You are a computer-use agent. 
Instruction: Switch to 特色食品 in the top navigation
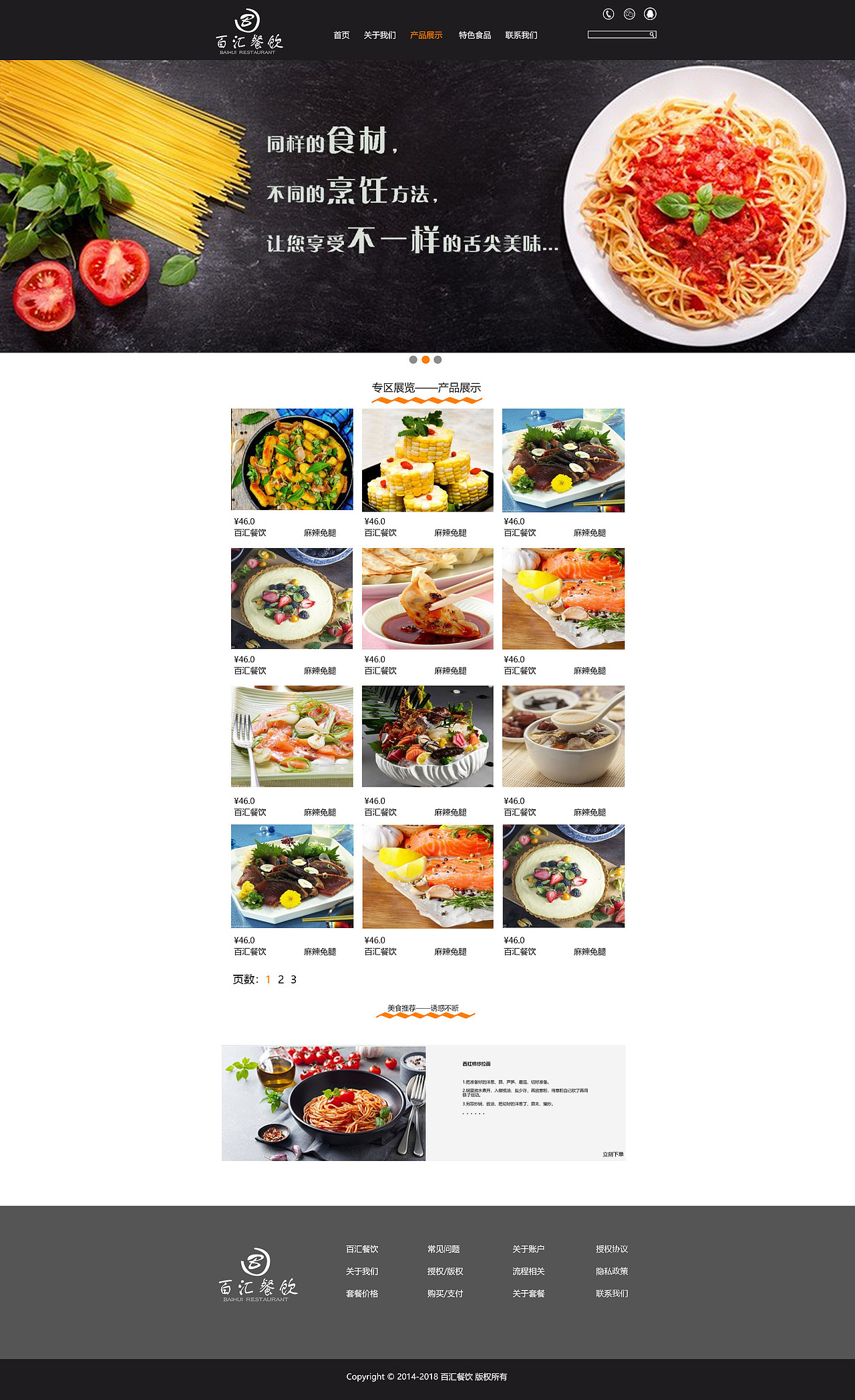(x=474, y=35)
